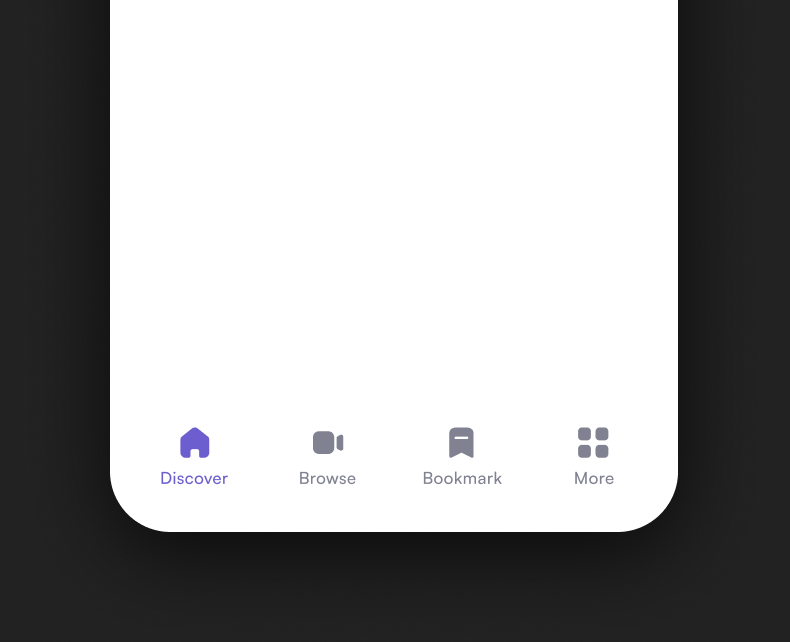Go to the Bookmark tab

[462, 456]
